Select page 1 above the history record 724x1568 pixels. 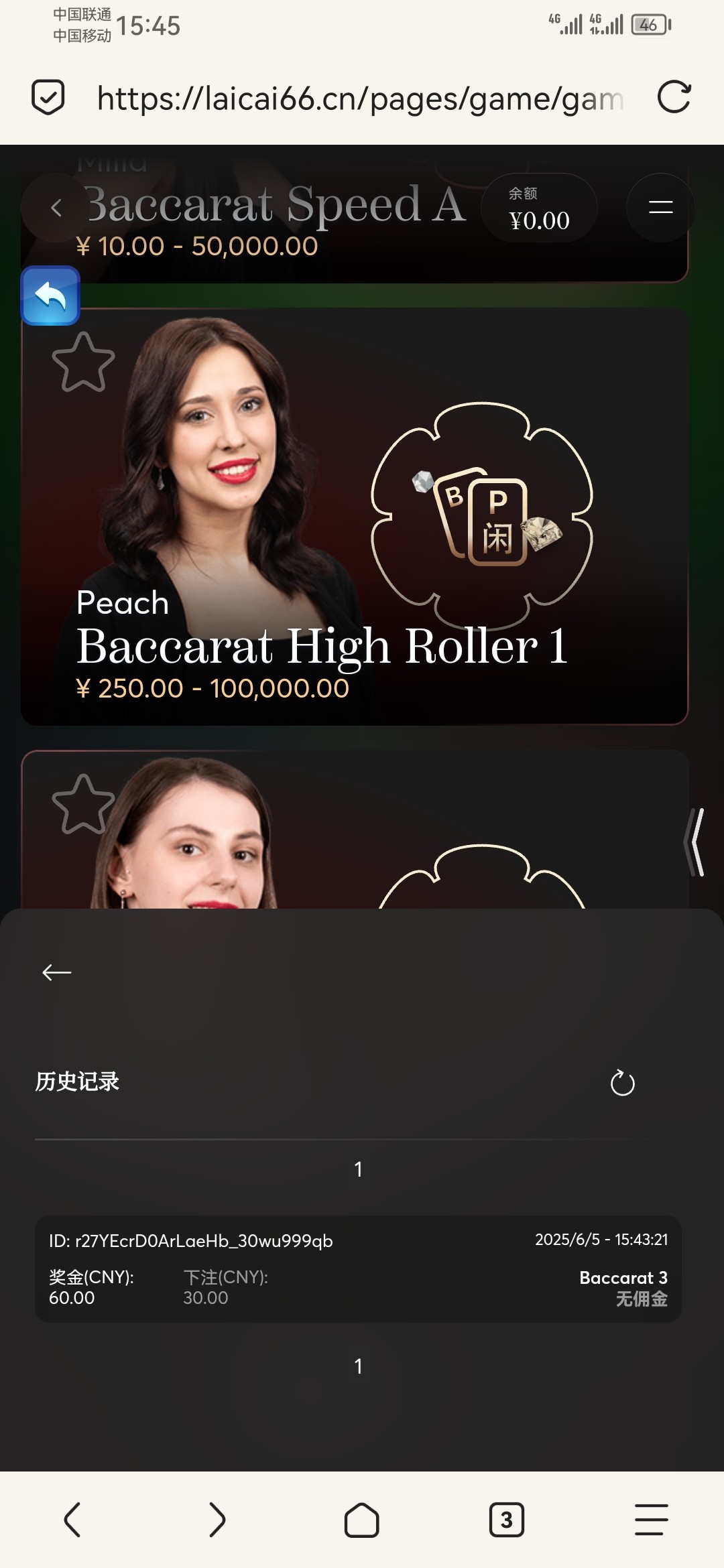click(358, 1169)
